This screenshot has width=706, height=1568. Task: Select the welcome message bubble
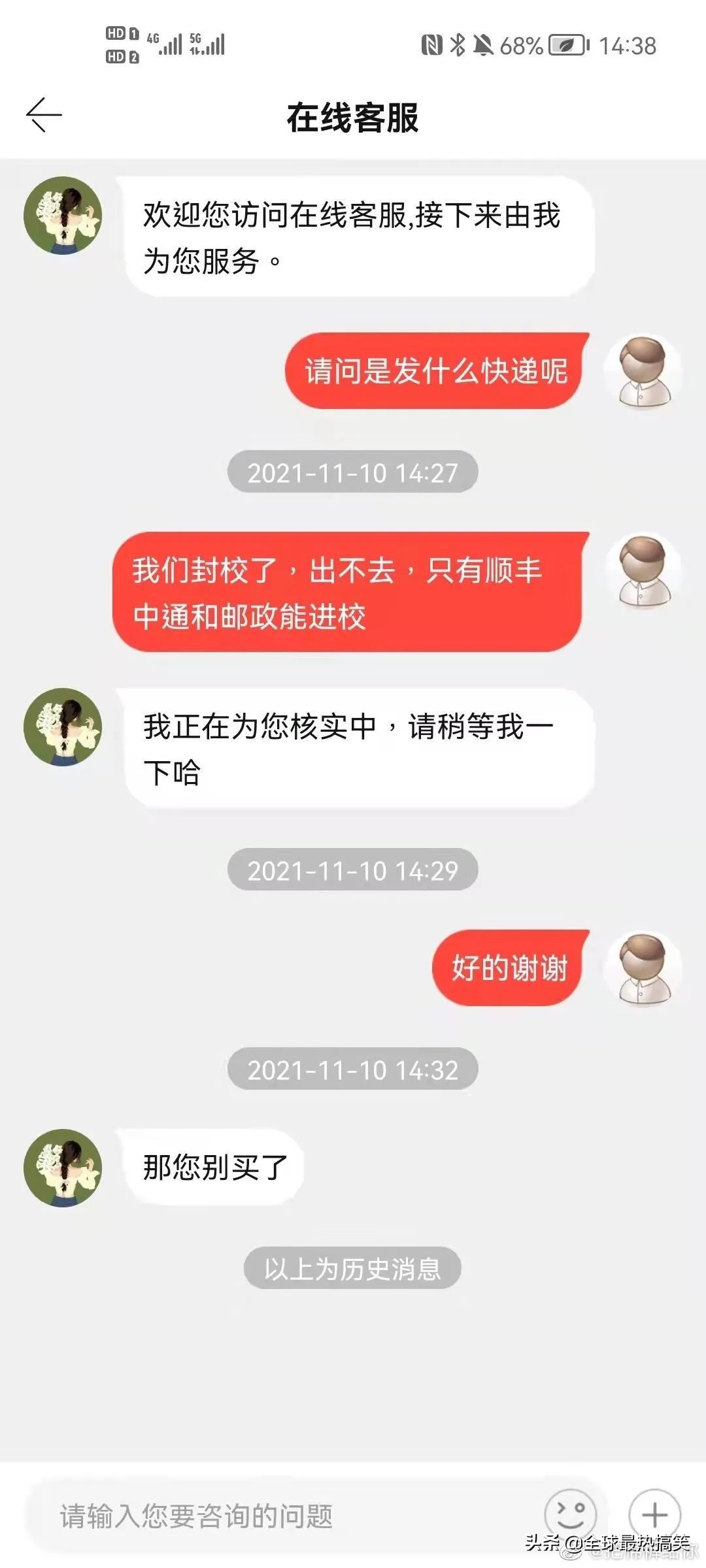(353, 235)
